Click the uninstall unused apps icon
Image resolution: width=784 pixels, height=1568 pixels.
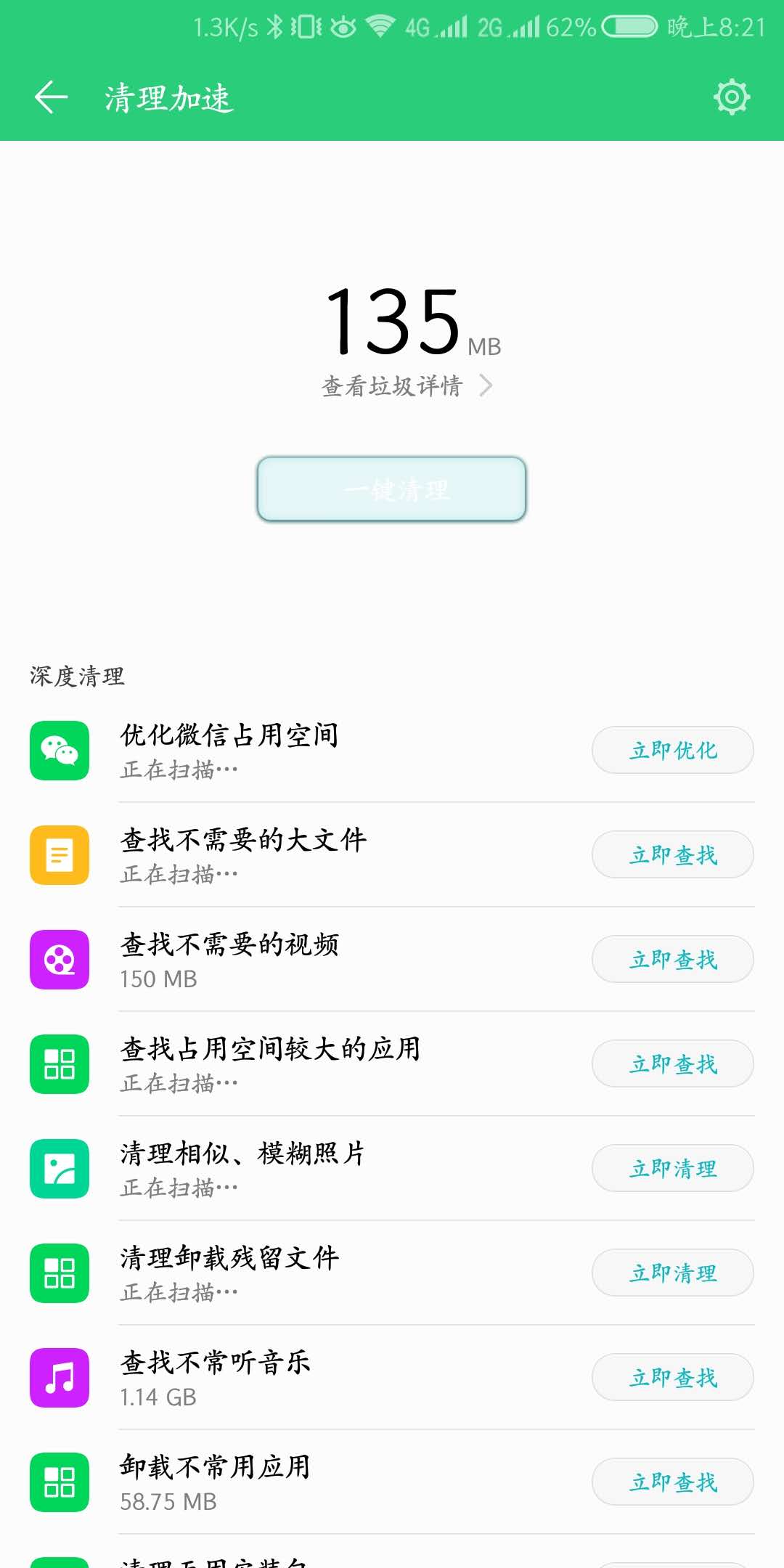59,1482
